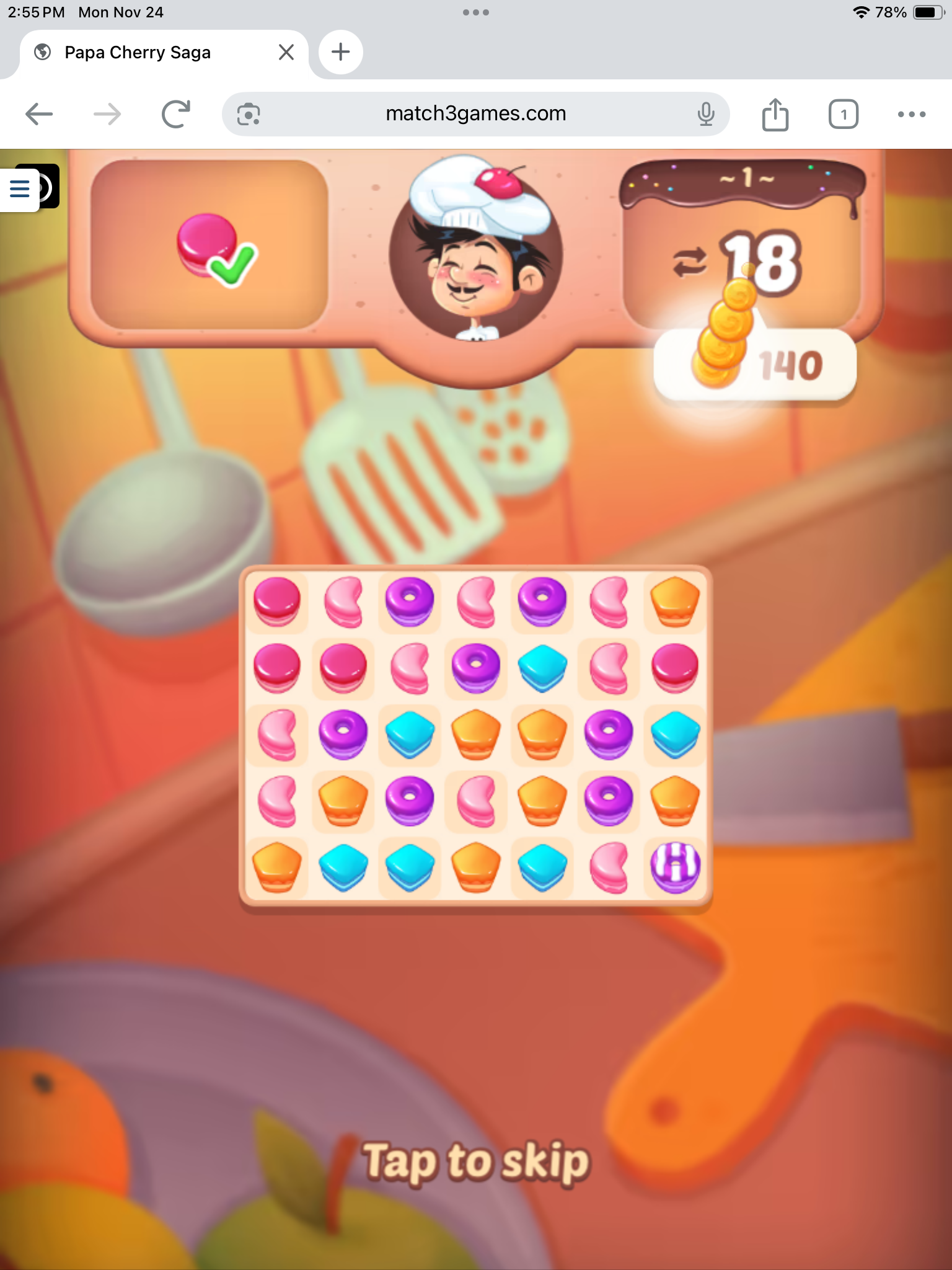Screen dimensions: 952x1270
Task: Share this page
Action: coord(775,114)
